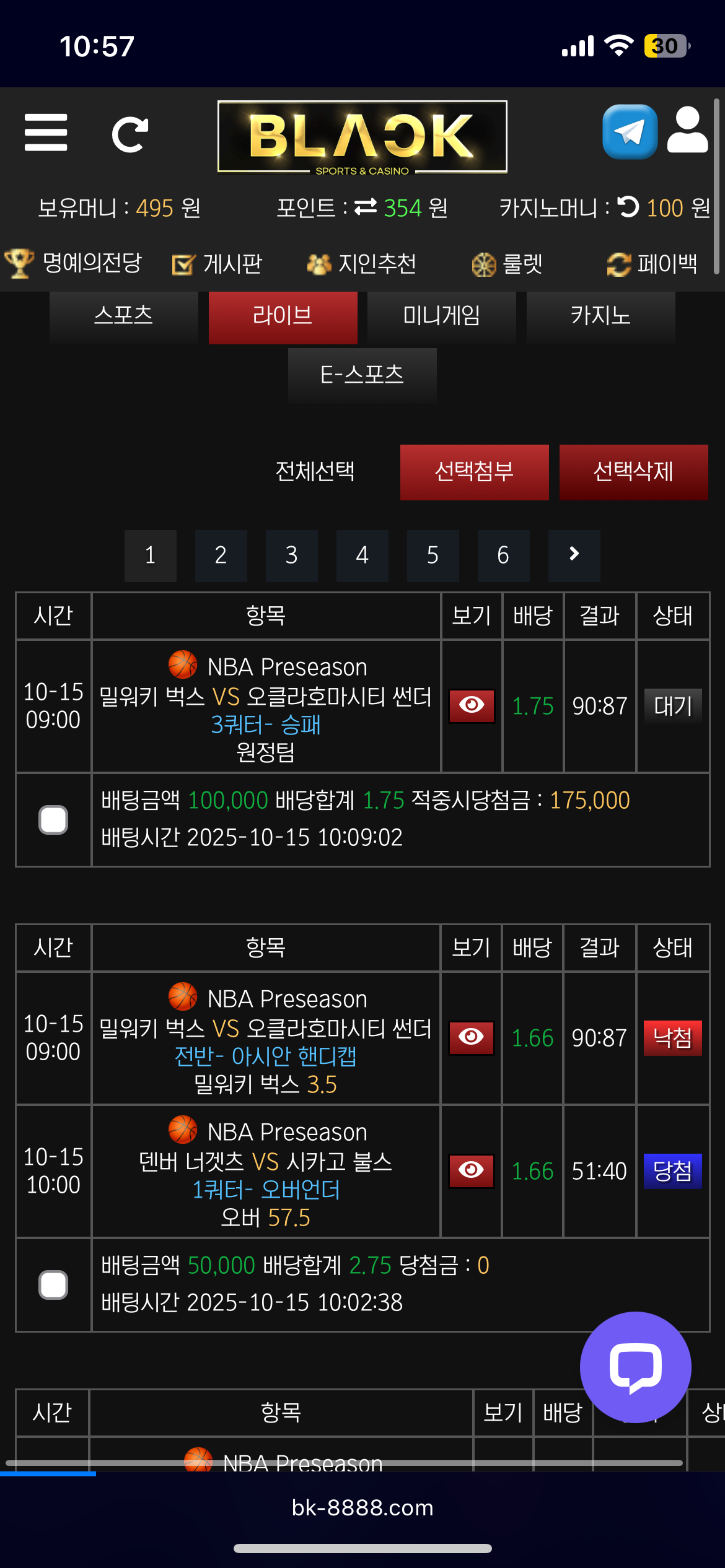Image resolution: width=725 pixels, height=1568 pixels.
Task: Open the hamburger menu
Action: pos(46,133)
